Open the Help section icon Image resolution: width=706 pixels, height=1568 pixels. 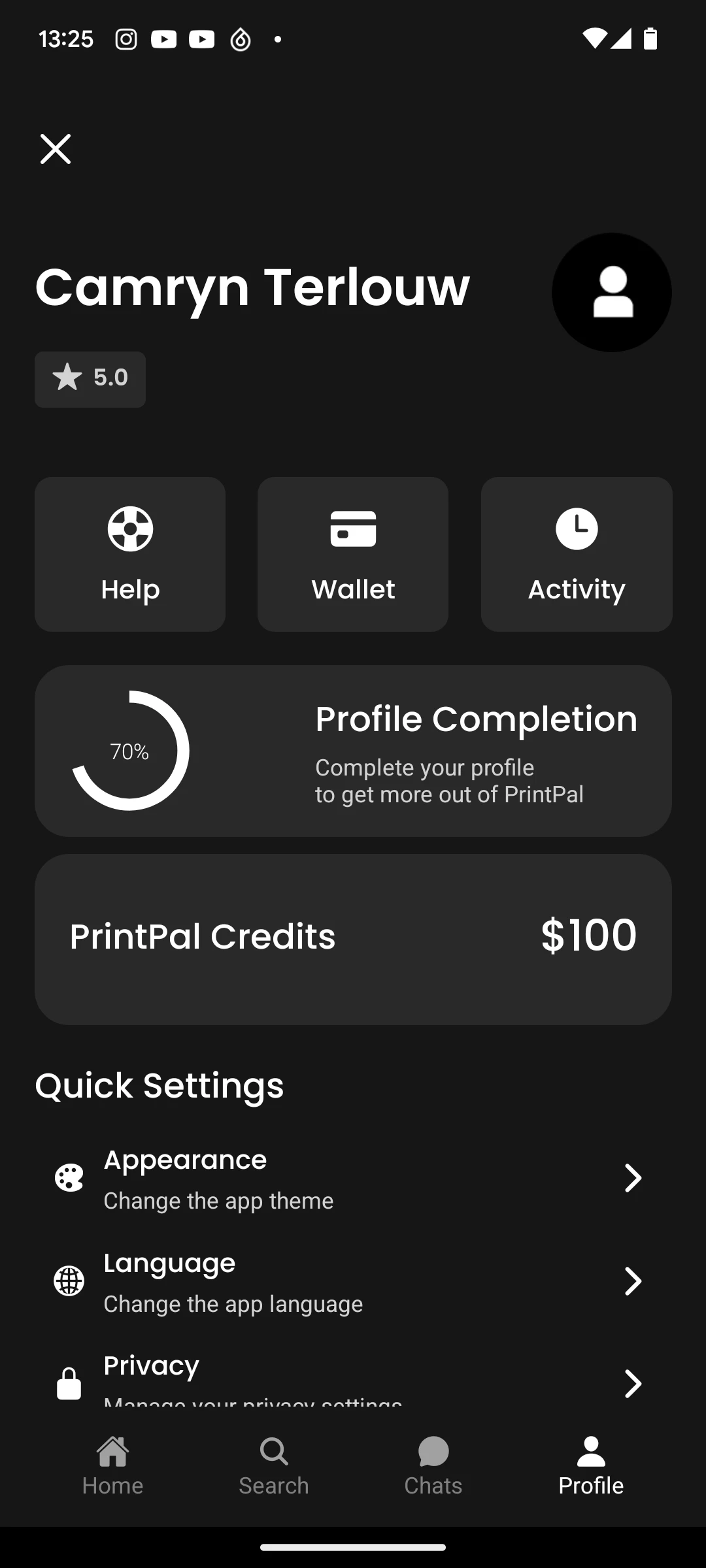point(129,529)
